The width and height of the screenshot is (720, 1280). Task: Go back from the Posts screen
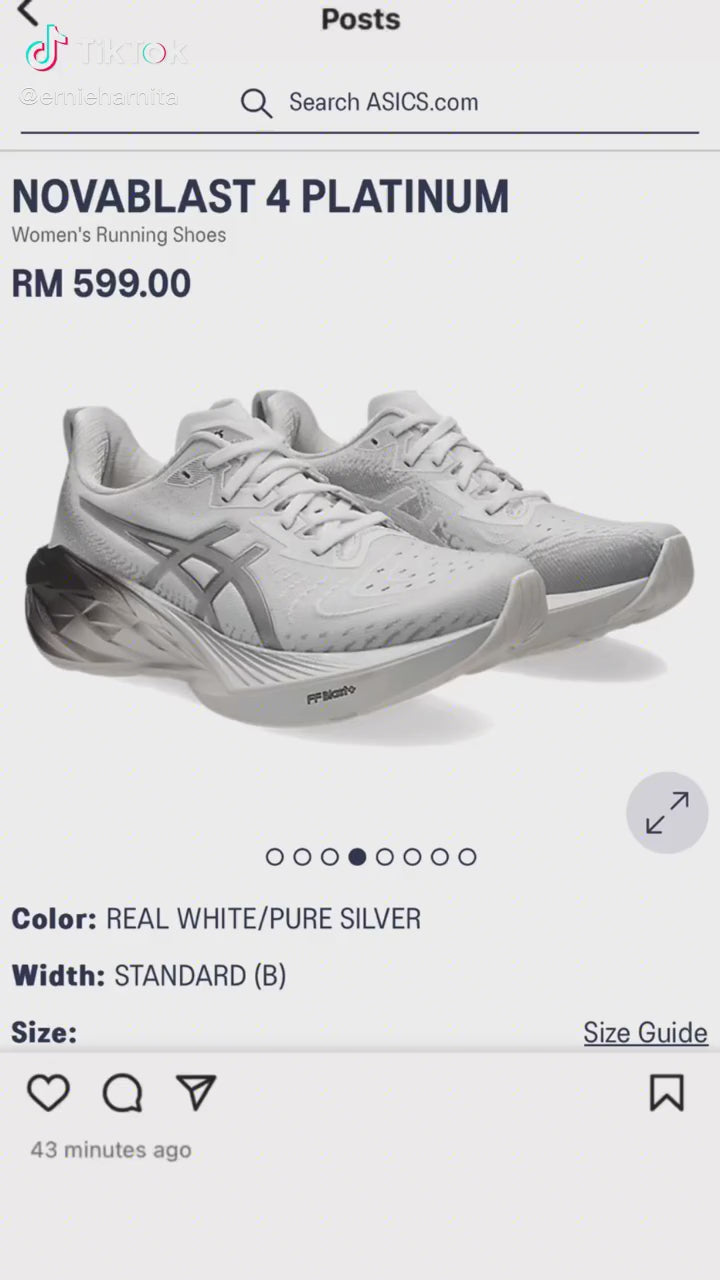point(28,12)
